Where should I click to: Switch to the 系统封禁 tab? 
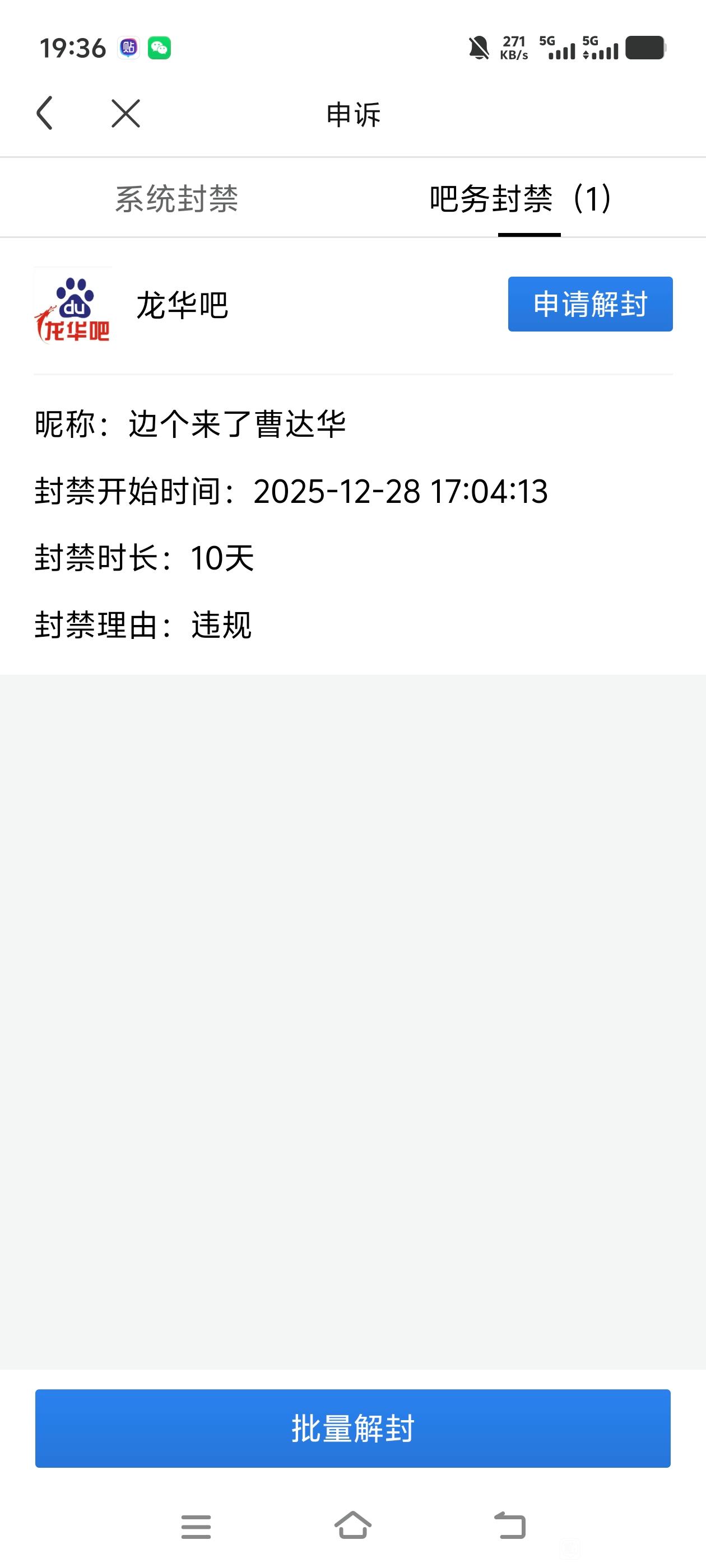pos(176,199)
